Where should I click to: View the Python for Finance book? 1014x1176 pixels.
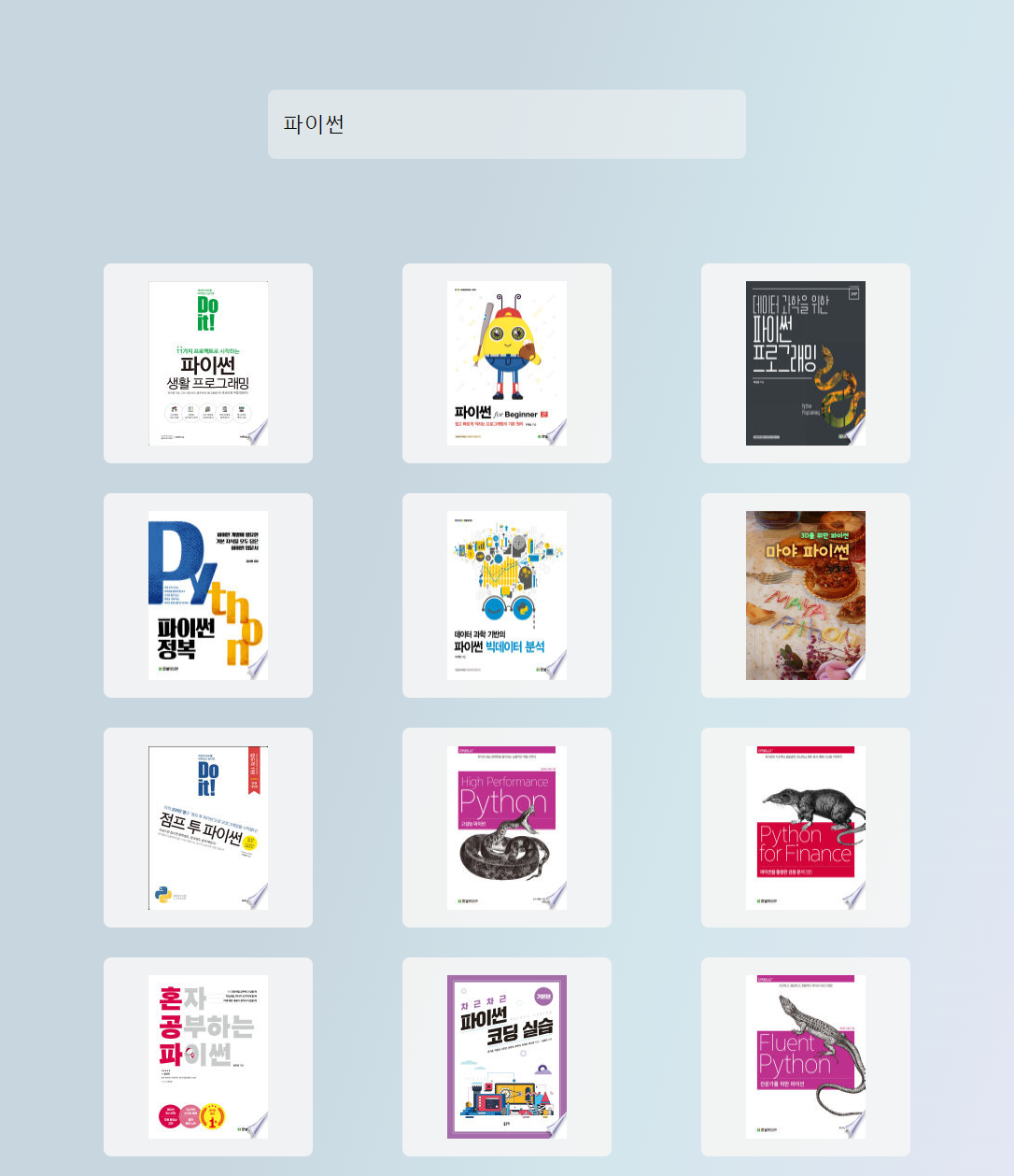tap(806, 828)
